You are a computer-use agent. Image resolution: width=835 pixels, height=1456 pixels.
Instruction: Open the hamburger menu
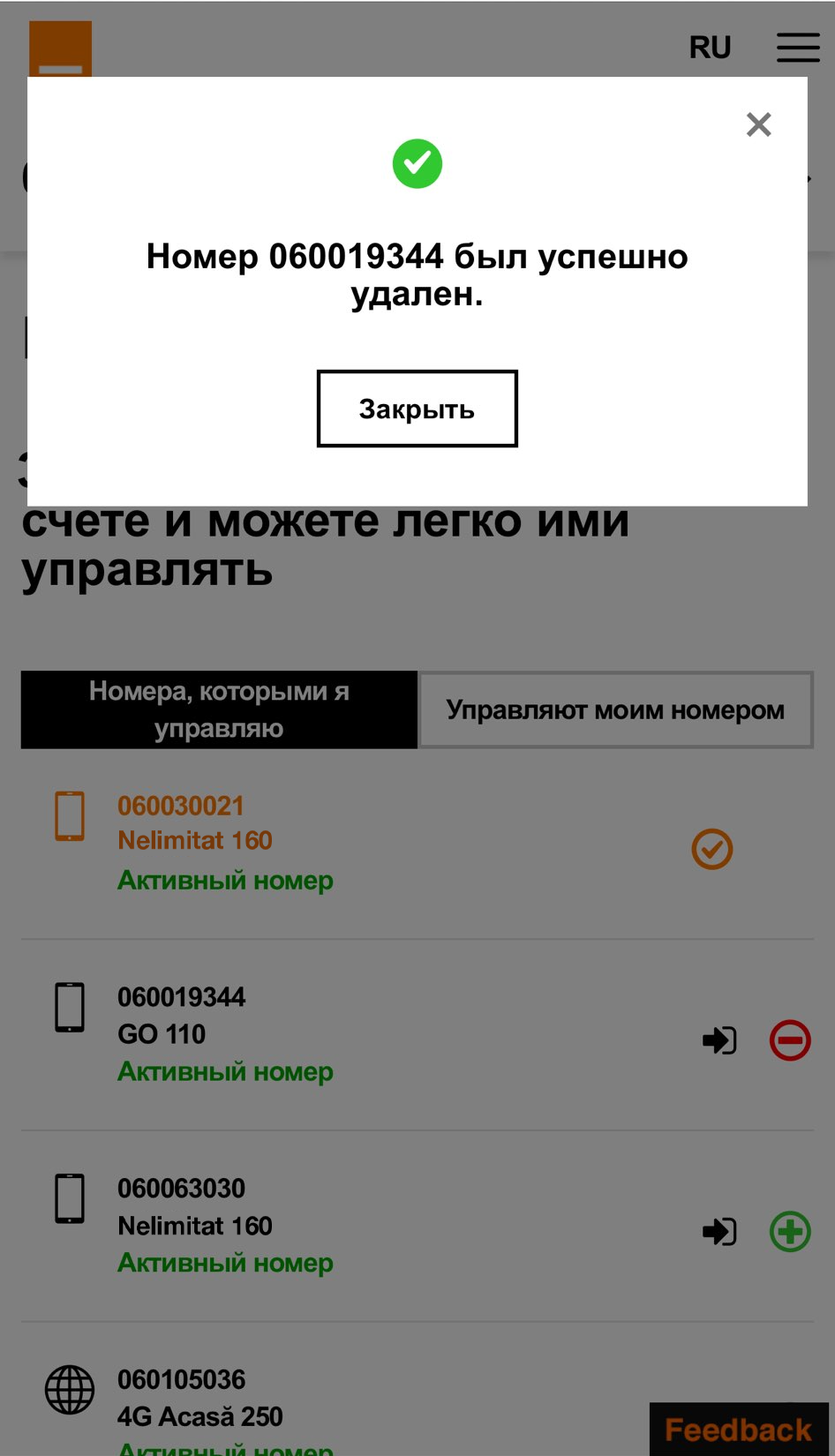pos(798,48)
